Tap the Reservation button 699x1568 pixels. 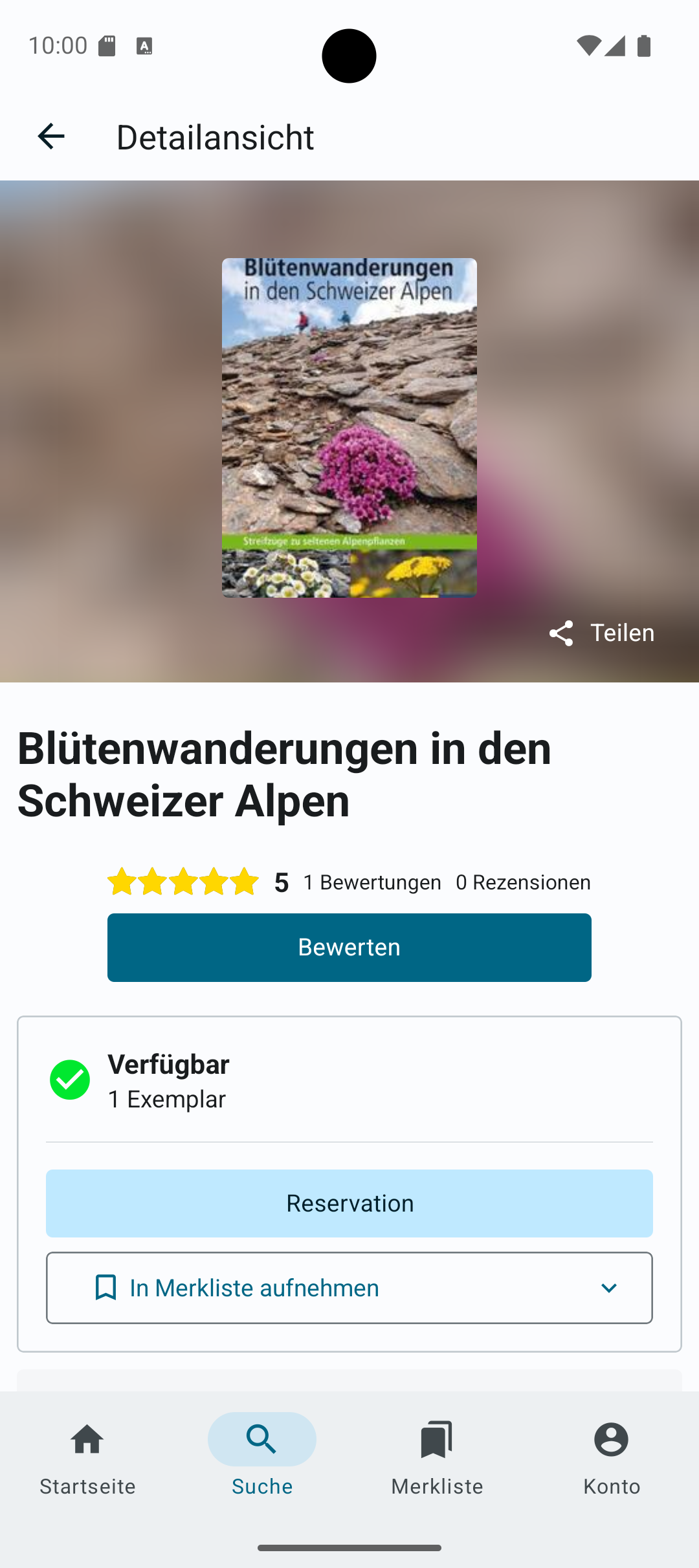(x=349, y=1203)
